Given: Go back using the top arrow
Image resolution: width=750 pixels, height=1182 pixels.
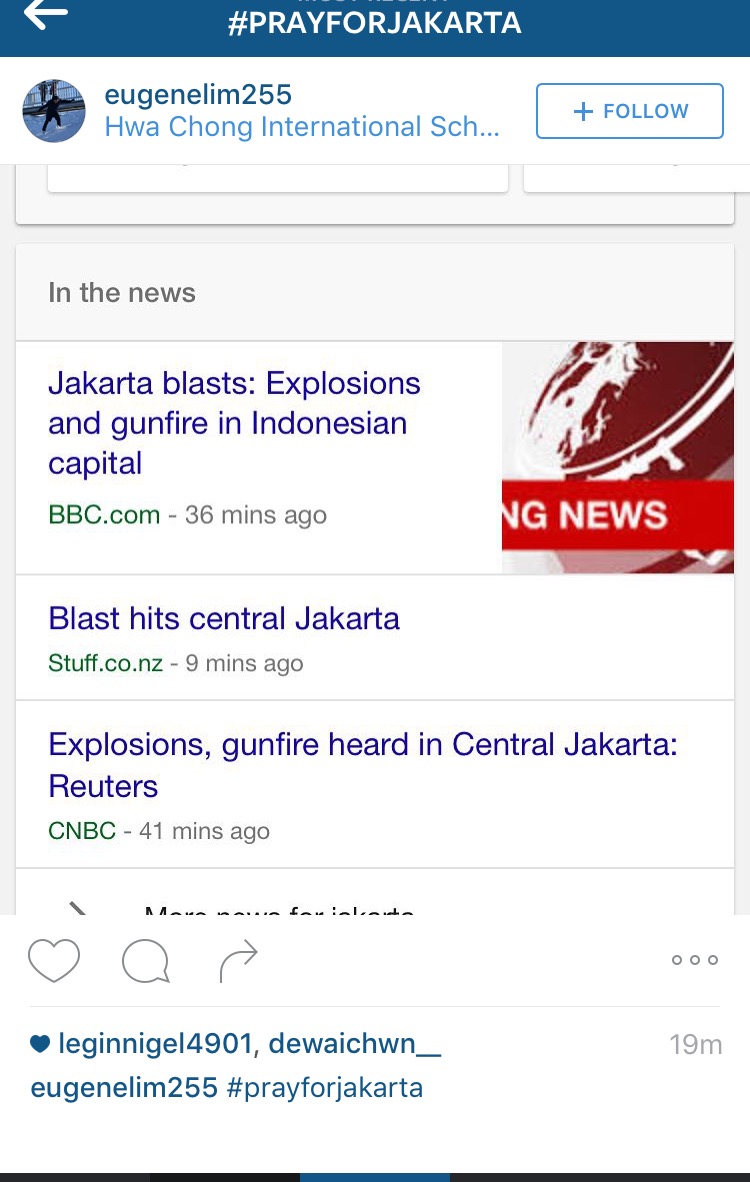Looking at the screenshot, I should click(46, 14).
